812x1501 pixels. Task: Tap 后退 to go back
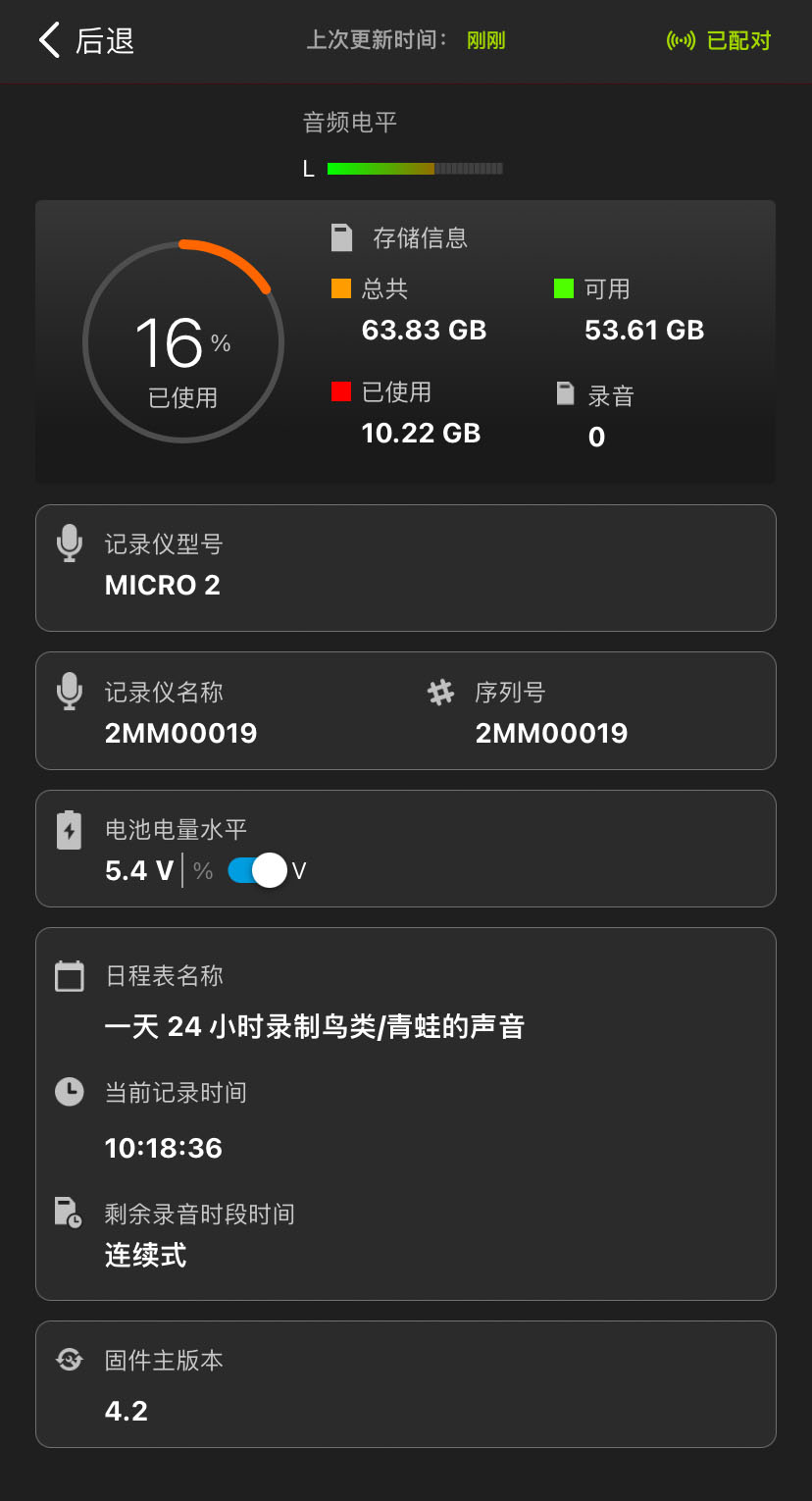tap(83, 41)
